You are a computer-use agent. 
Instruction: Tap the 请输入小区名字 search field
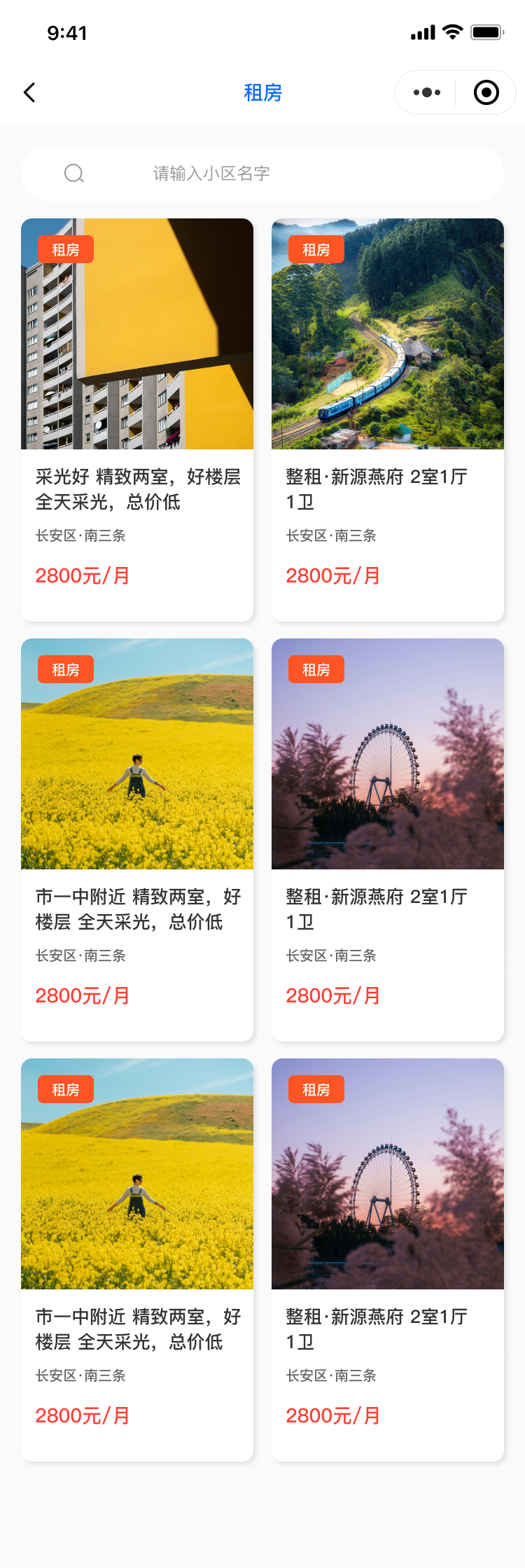tap(262, 174)
